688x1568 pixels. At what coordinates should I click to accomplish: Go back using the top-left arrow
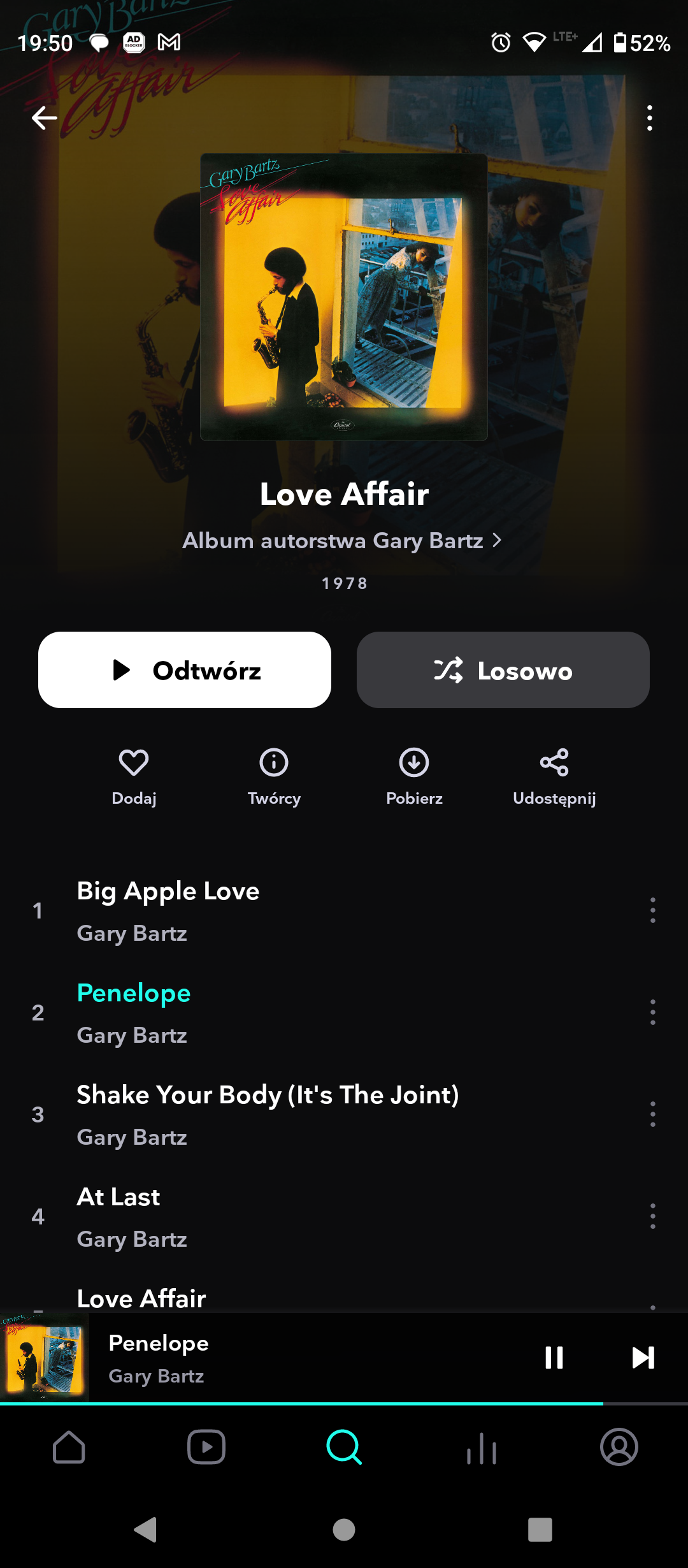(45, 118)
